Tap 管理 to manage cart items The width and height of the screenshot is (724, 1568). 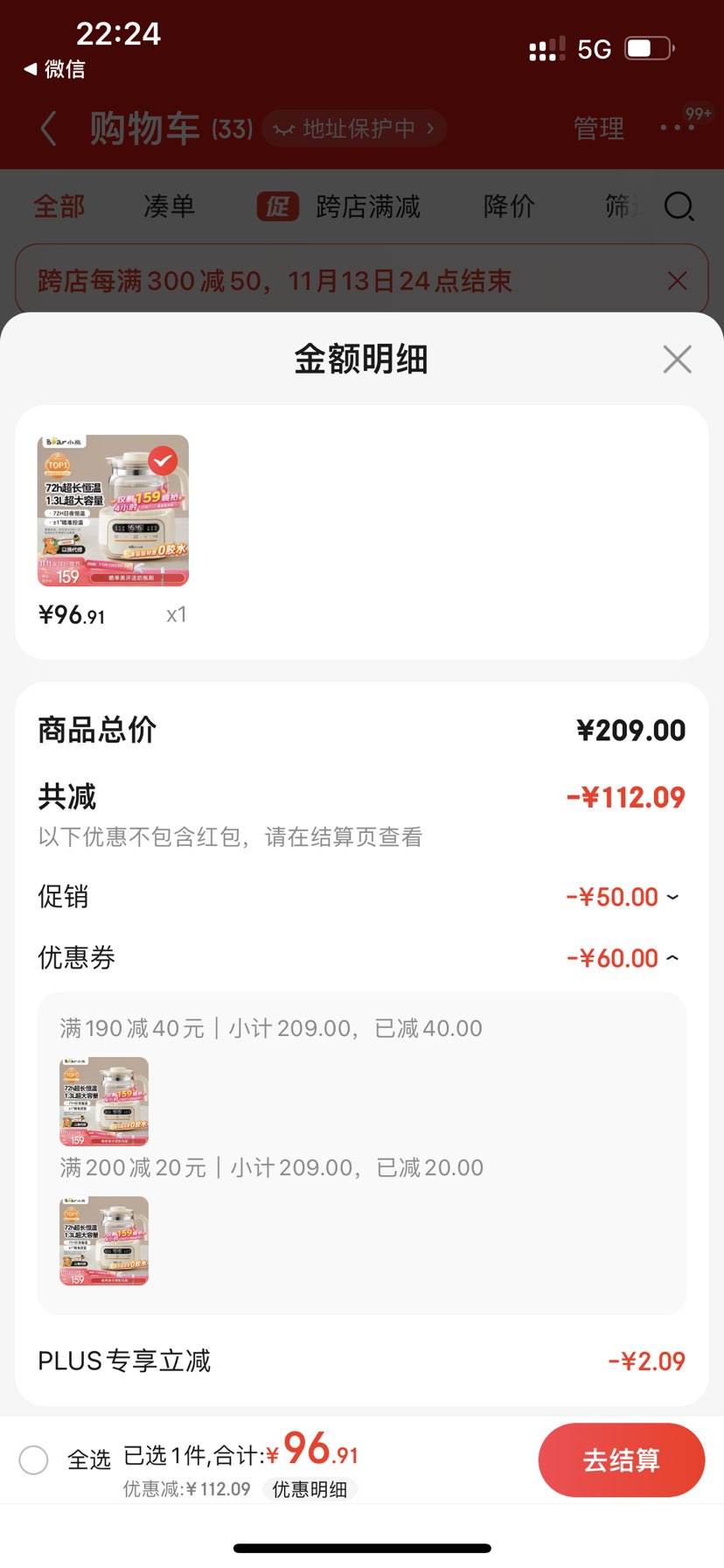coord(599,128)
